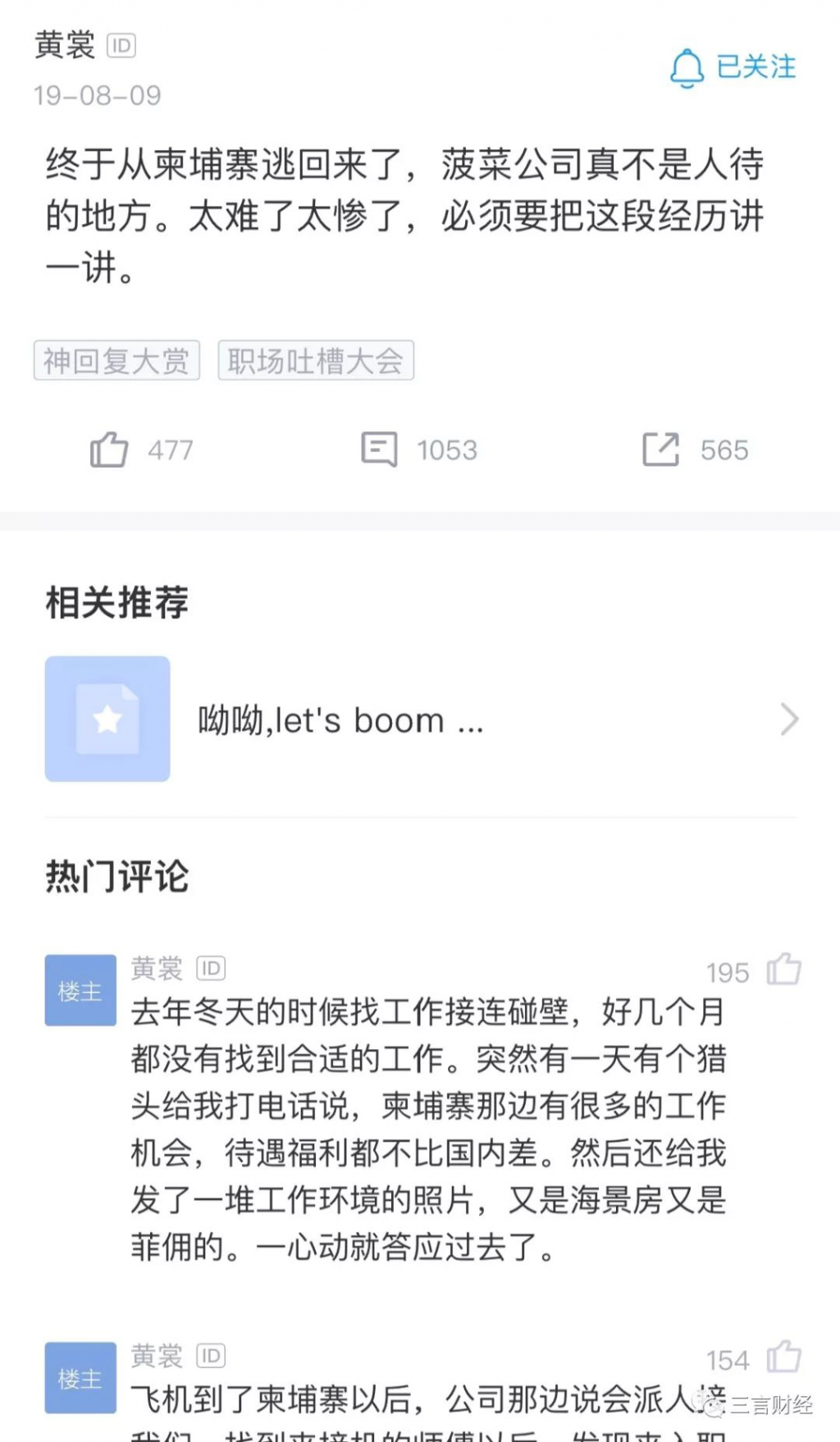
Task: Open the 职场吐槽大会 topic tag
Action: pyautogui.click(x=316, y=361)
